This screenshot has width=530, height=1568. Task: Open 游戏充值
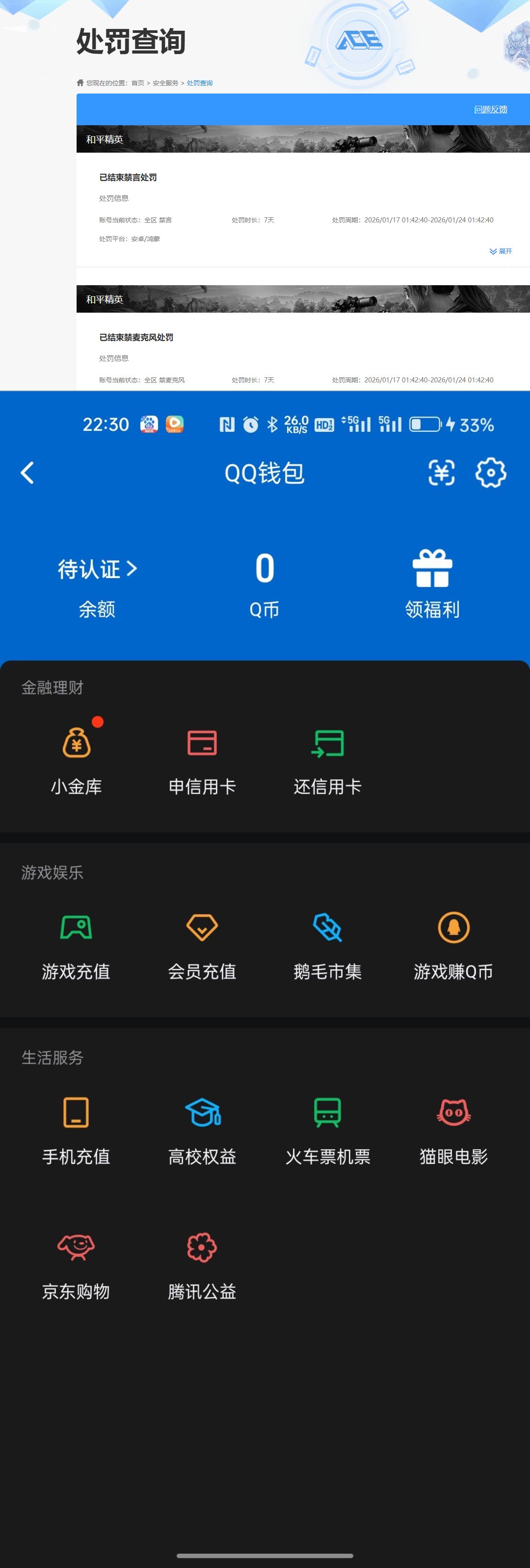77,945
